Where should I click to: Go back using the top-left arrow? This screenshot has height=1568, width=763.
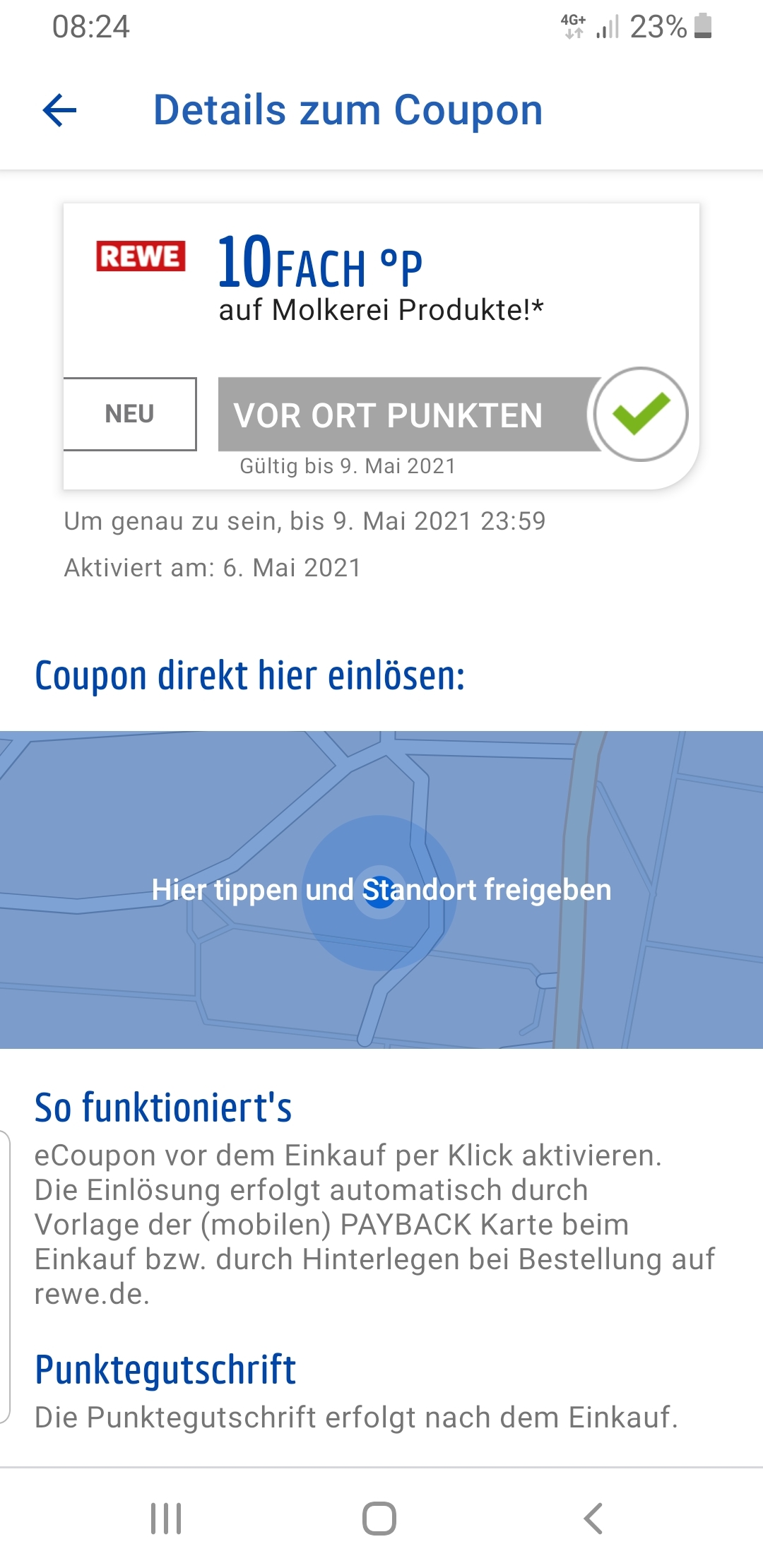pos(60,111)
